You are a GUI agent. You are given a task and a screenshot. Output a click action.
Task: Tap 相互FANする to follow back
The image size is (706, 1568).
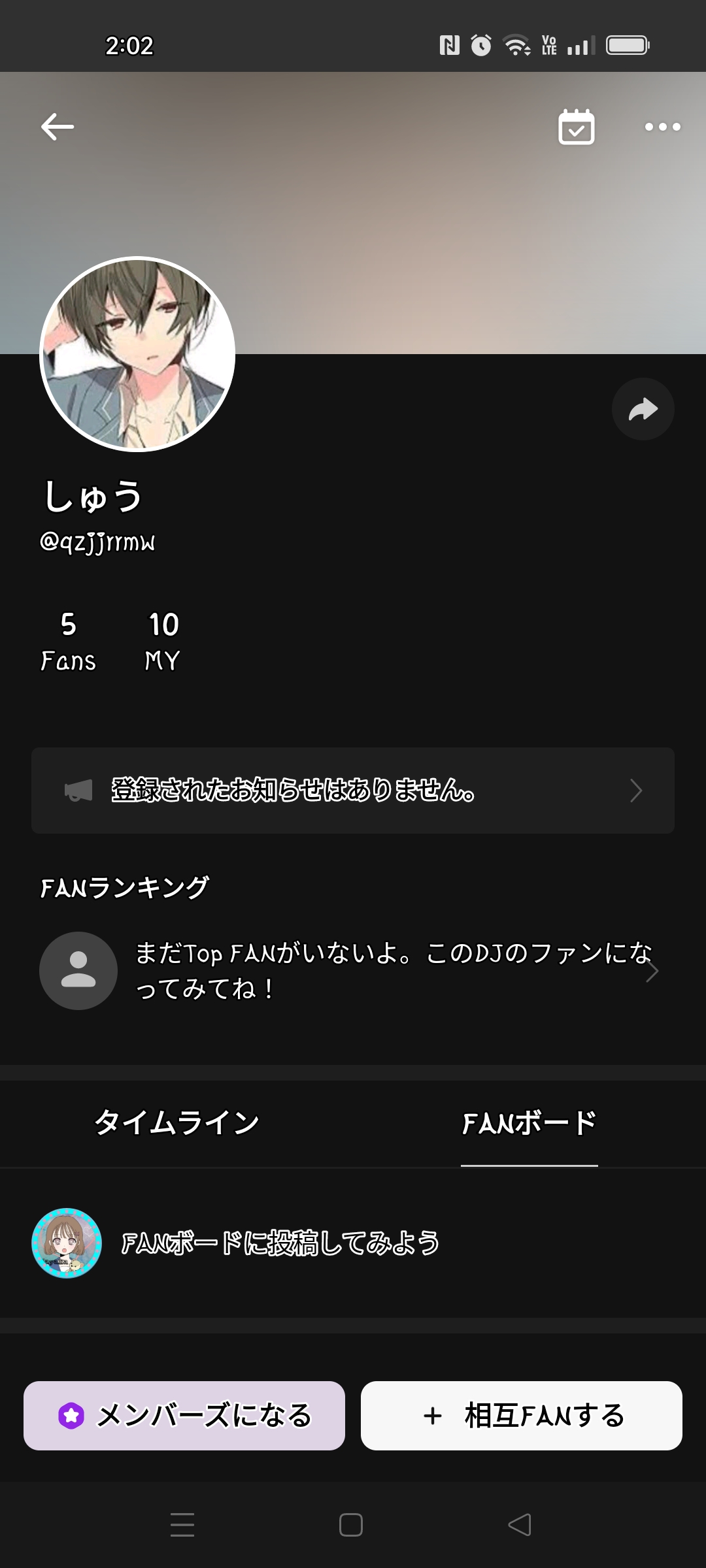522,1416
